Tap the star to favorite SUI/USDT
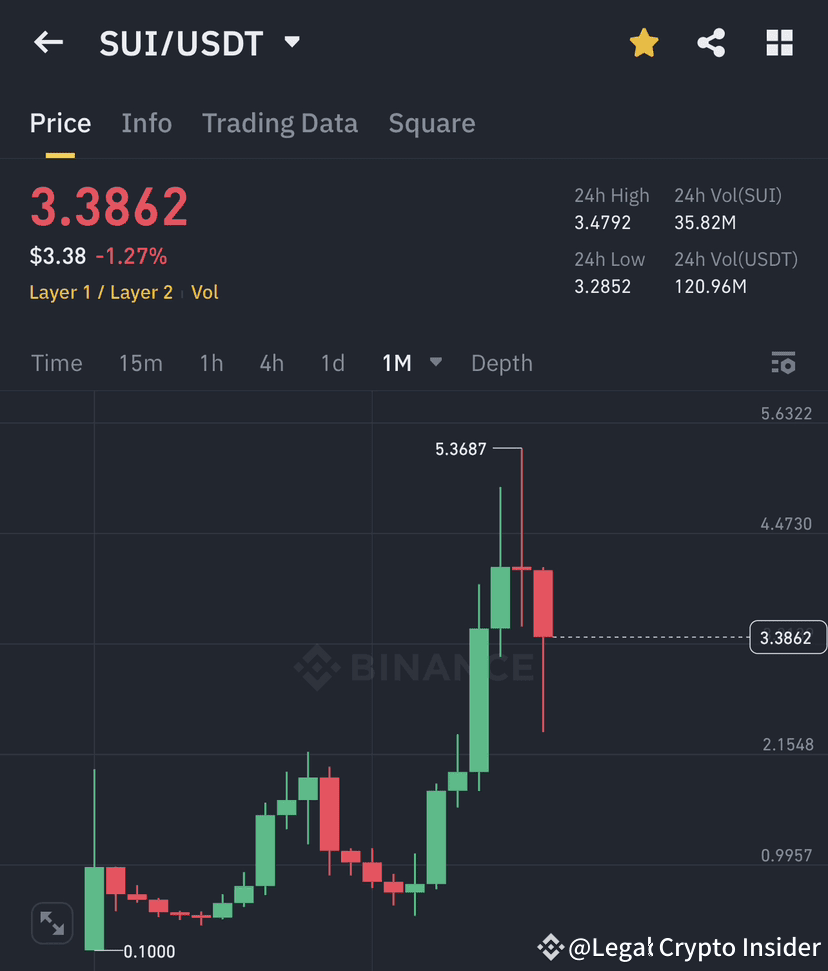Image resolution: width=828 pixels, height=971 pixels. pos(644,42)
